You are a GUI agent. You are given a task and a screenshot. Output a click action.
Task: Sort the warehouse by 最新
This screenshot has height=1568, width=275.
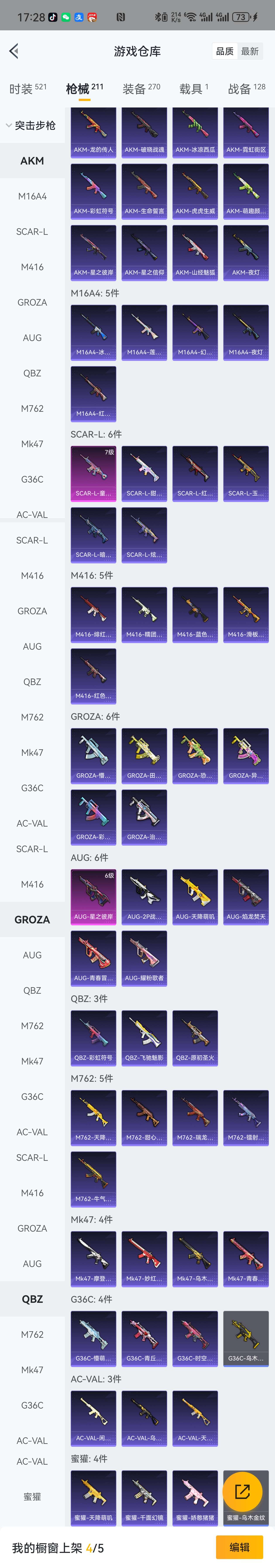[x=249, y=51]
